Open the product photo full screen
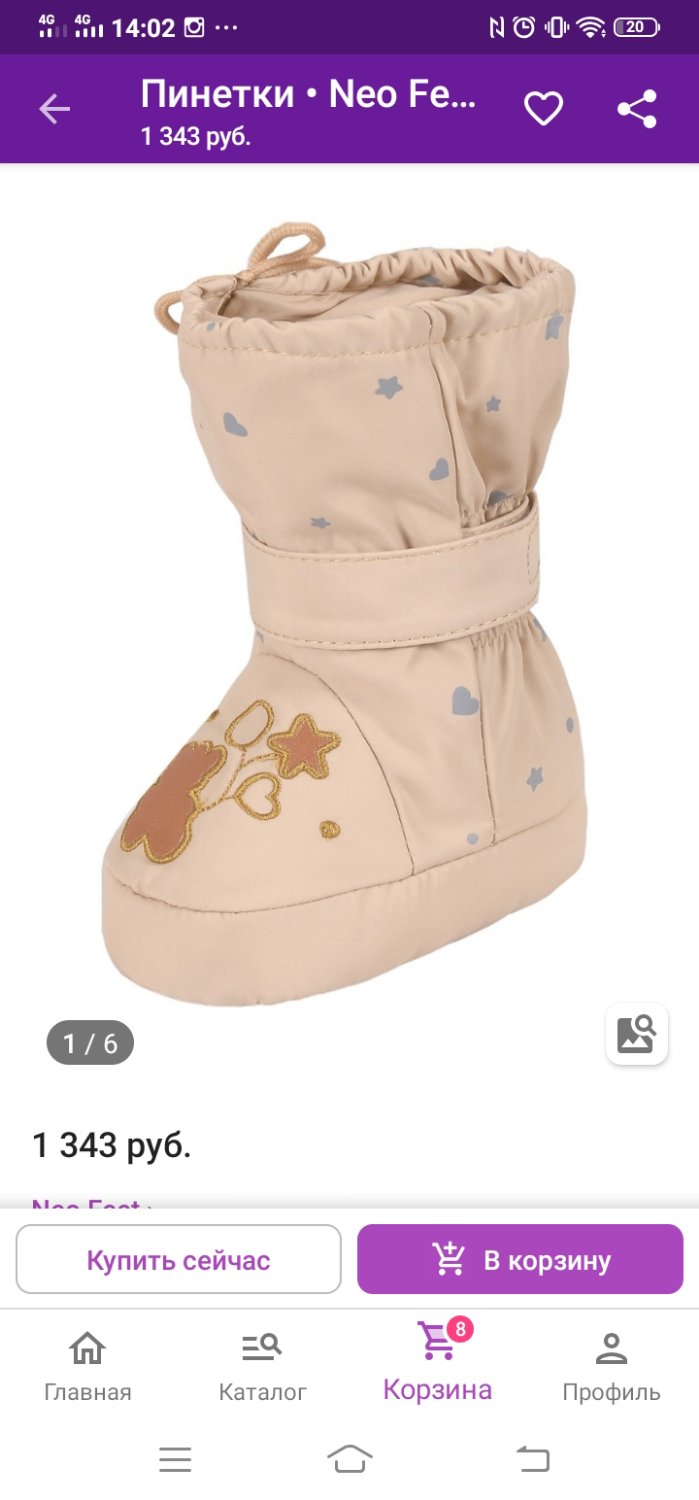Image resolution: width=699 pixels, height=1500 pixels. point(349,610)
